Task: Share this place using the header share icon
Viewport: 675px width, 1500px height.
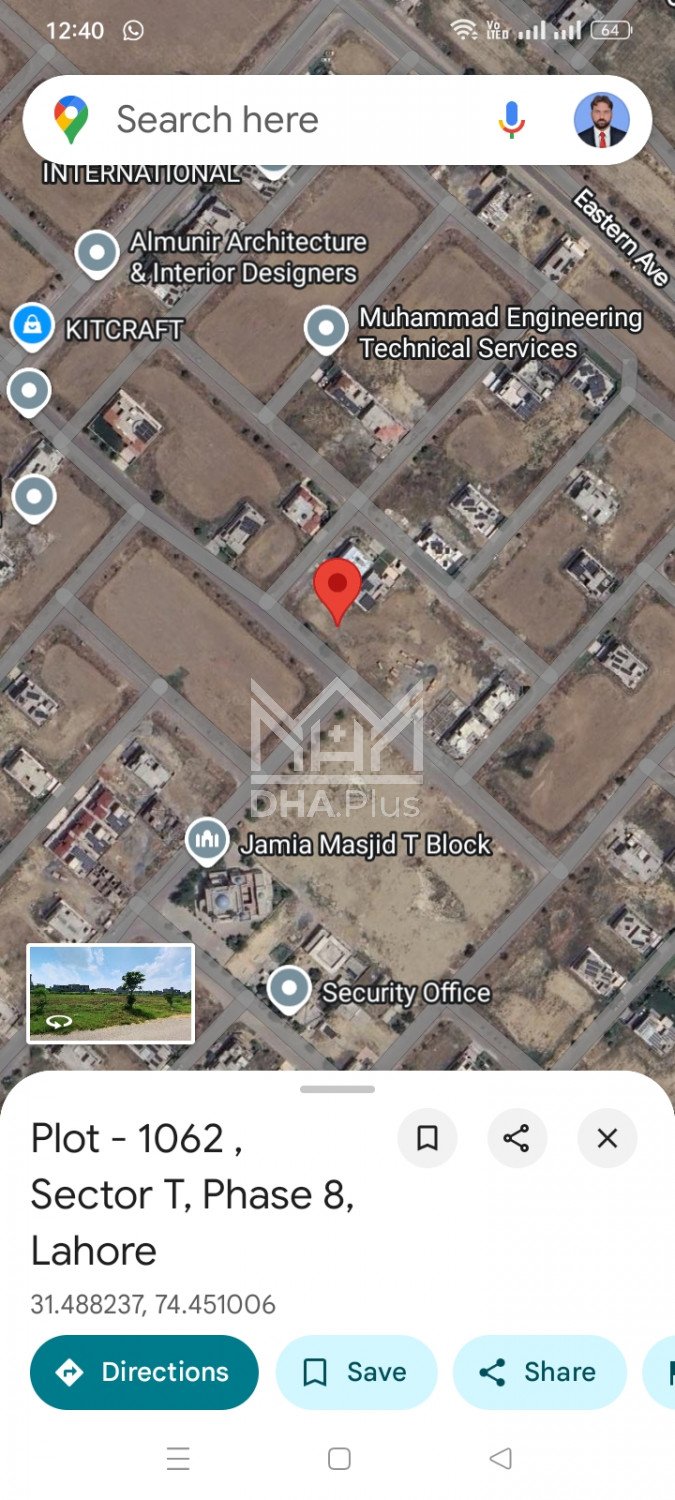Action: [516, 1138]
